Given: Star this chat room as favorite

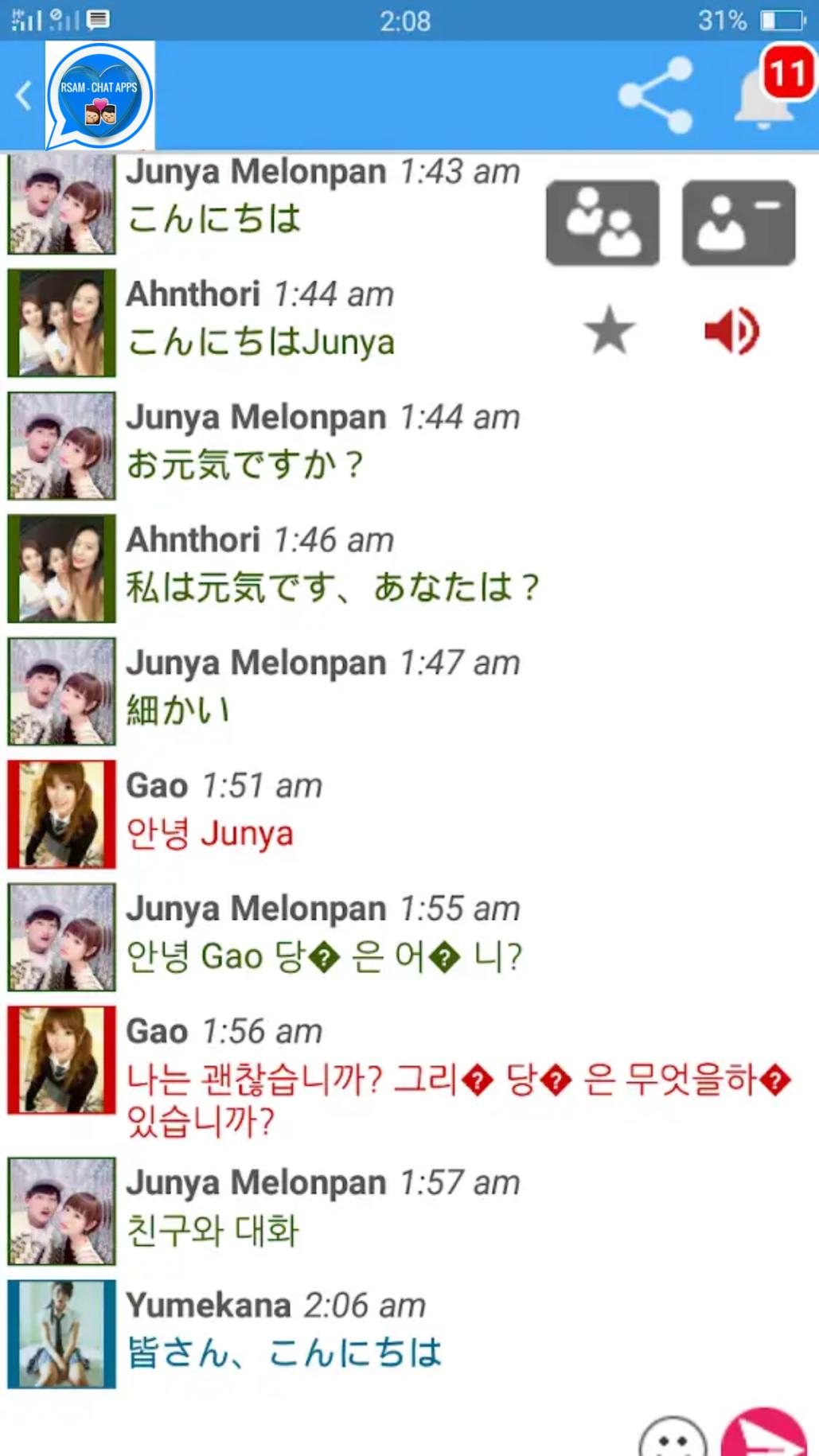Looking at the screenshot, I should pos(610,330).
